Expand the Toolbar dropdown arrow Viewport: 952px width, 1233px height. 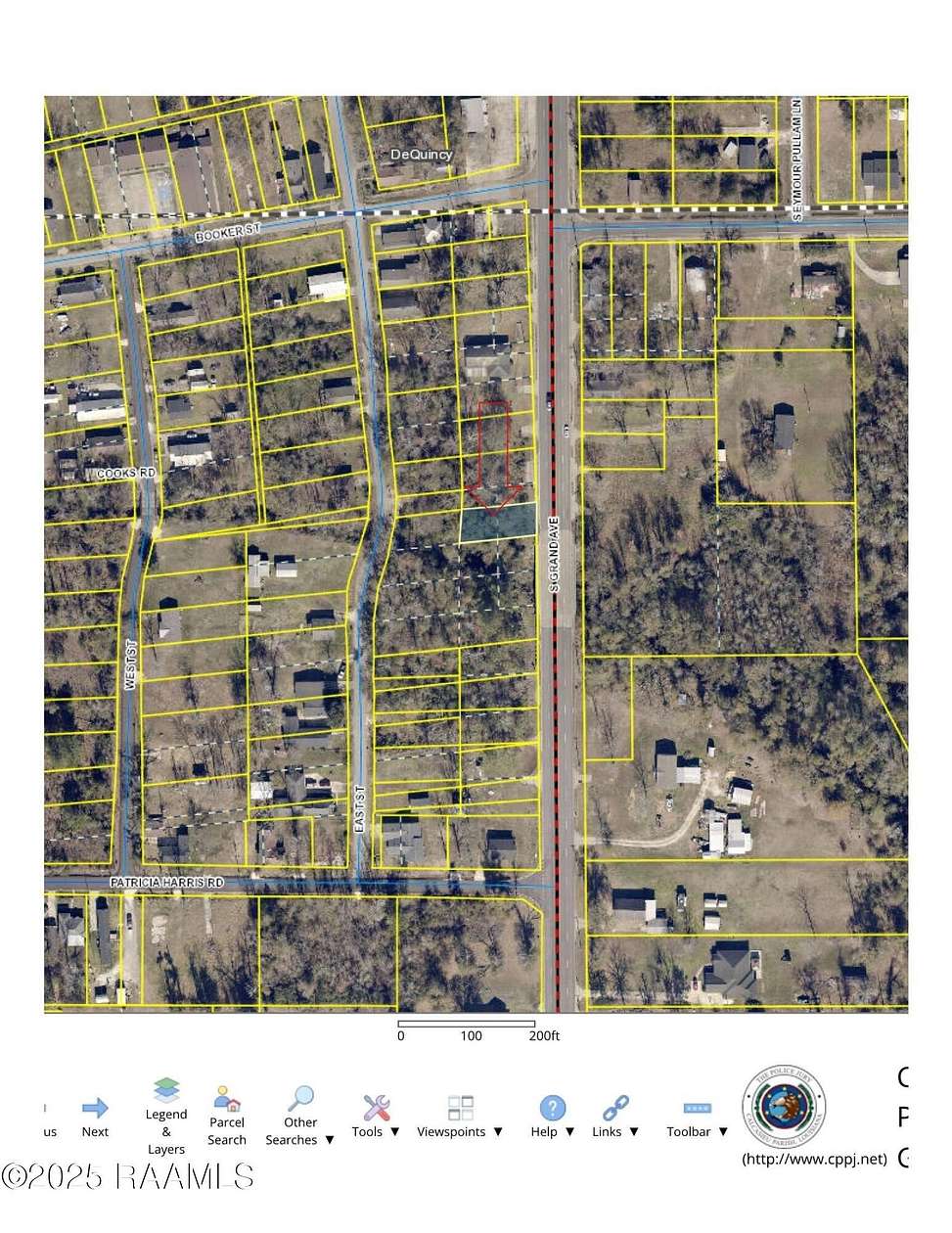tap(724, 1131)
